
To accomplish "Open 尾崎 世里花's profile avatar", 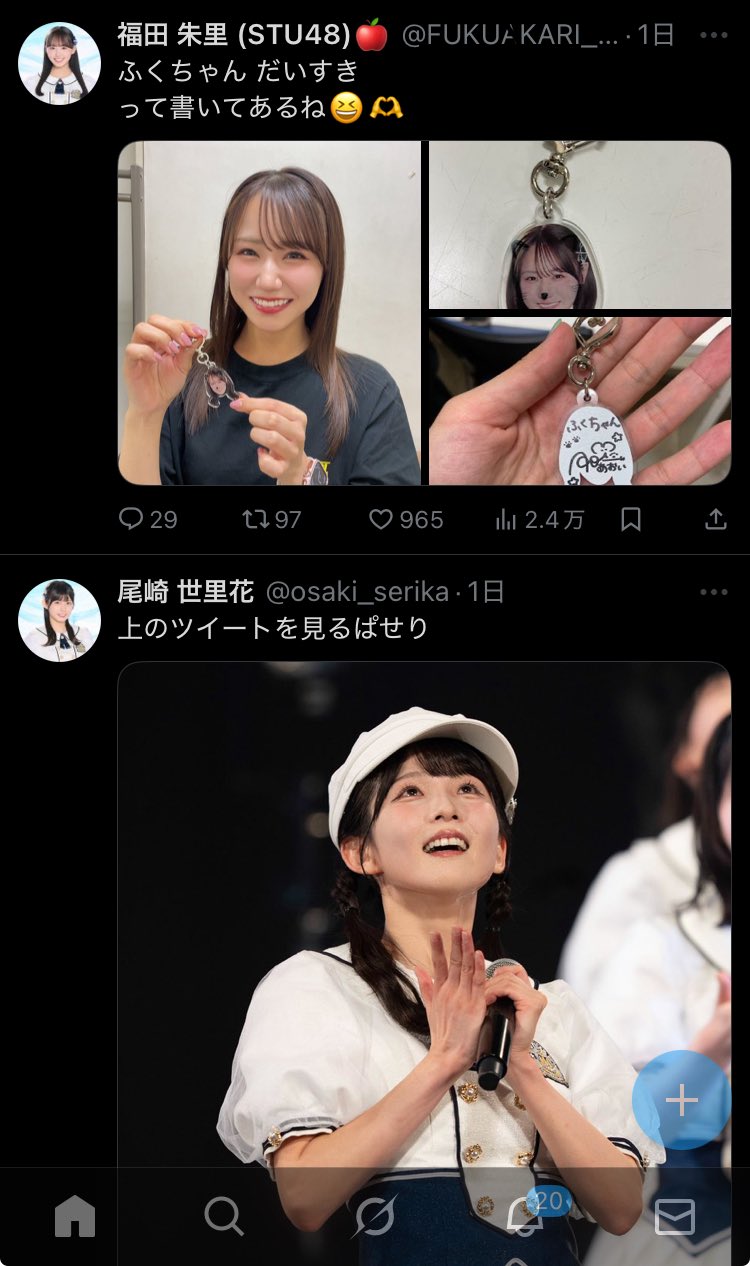I will [59, 620].
